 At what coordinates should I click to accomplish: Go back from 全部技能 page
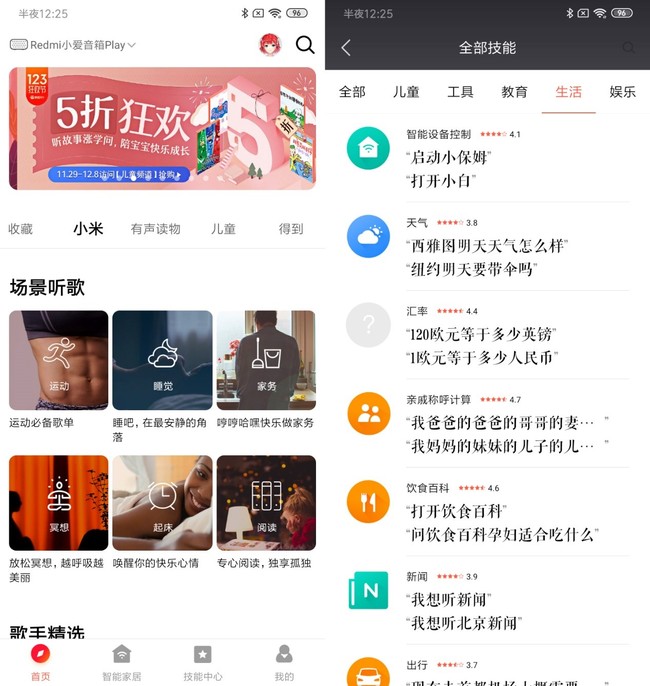346,47
